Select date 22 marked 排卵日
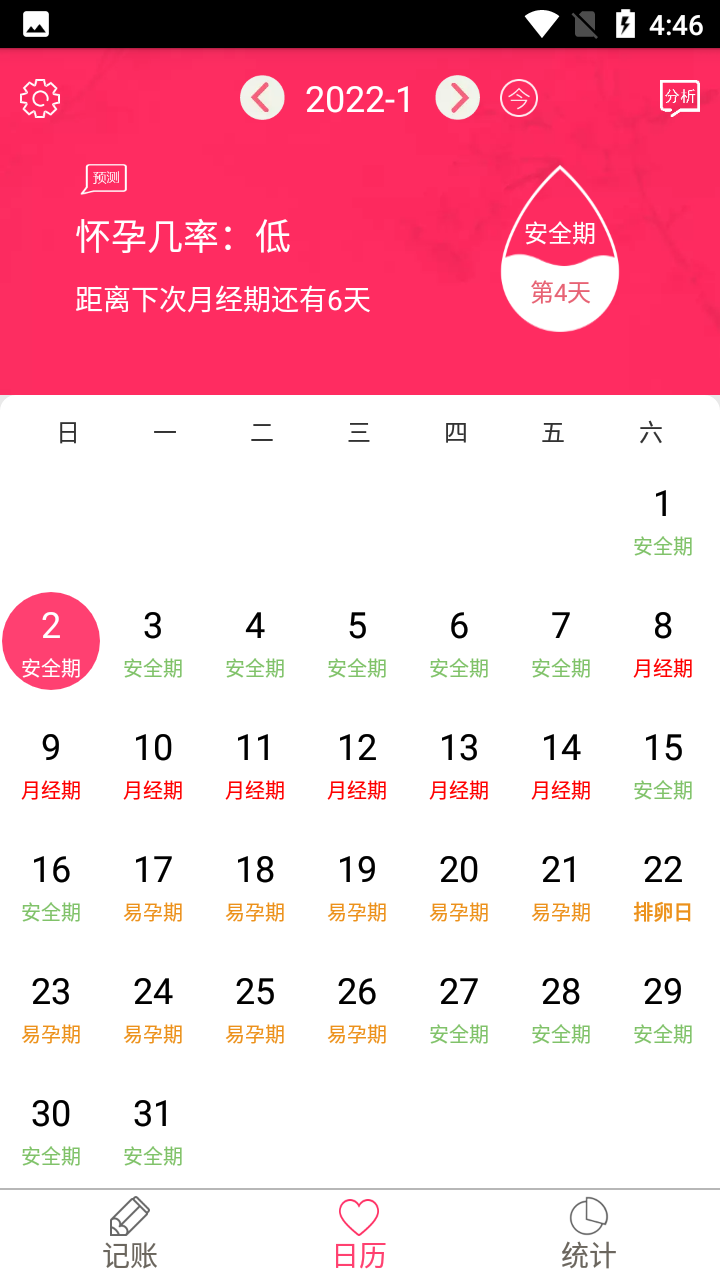 662,886
